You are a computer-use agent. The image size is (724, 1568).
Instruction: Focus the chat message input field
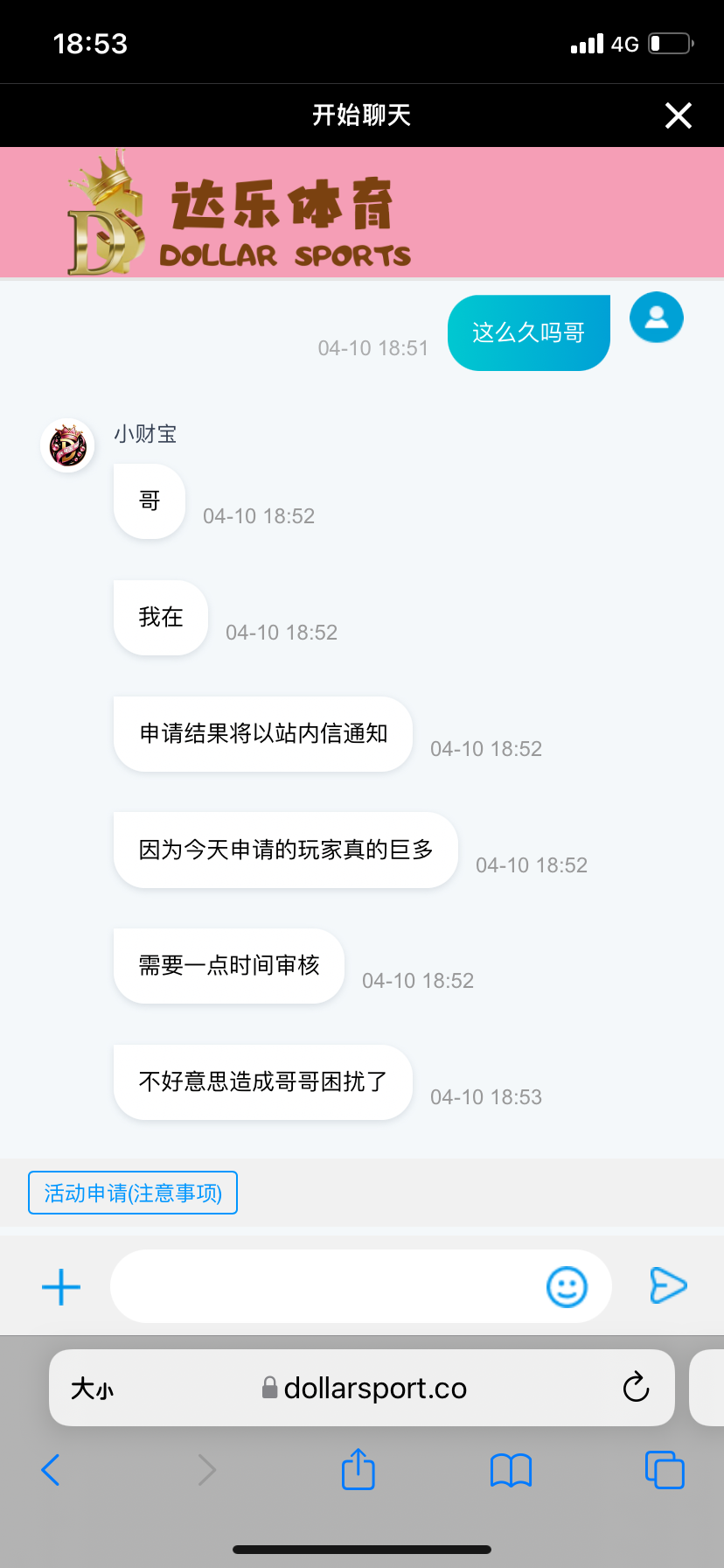pos(324,1286)
